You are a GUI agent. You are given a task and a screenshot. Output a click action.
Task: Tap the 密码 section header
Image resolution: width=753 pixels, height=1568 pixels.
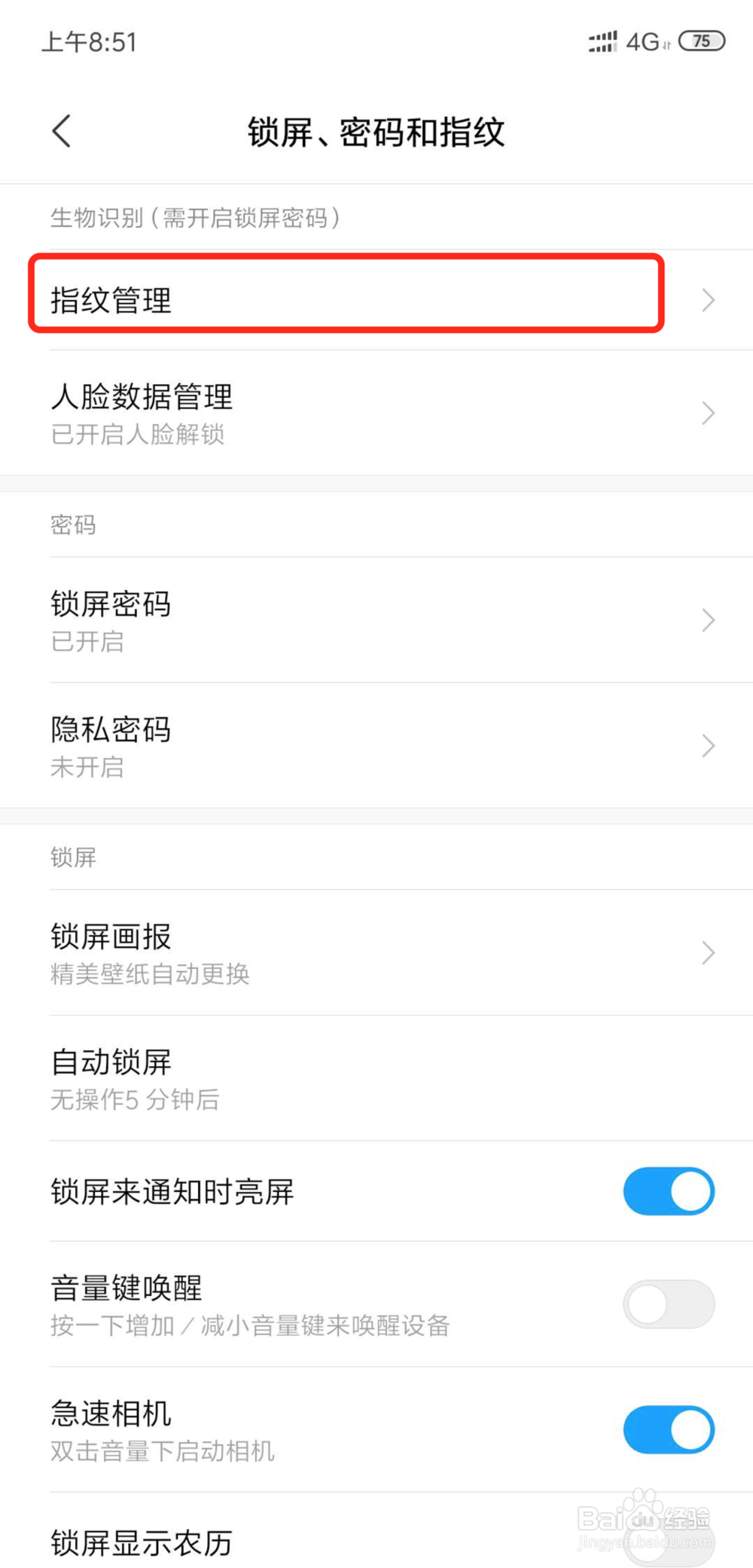[x=73, y=525]
